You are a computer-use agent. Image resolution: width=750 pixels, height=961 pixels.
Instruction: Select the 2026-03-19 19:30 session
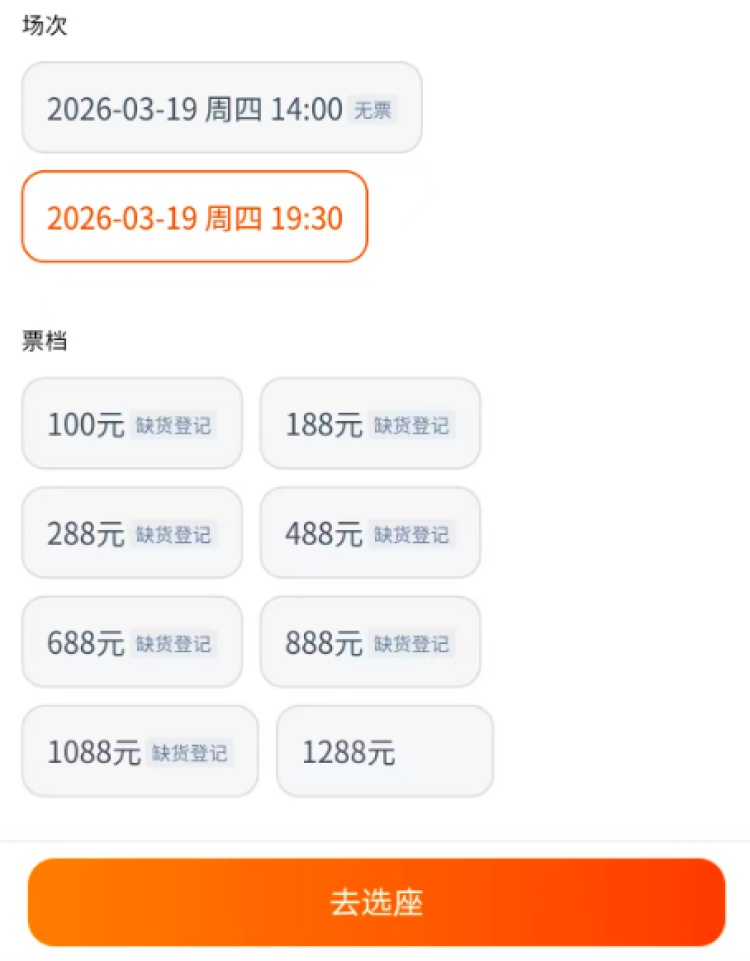pos(195,217)
